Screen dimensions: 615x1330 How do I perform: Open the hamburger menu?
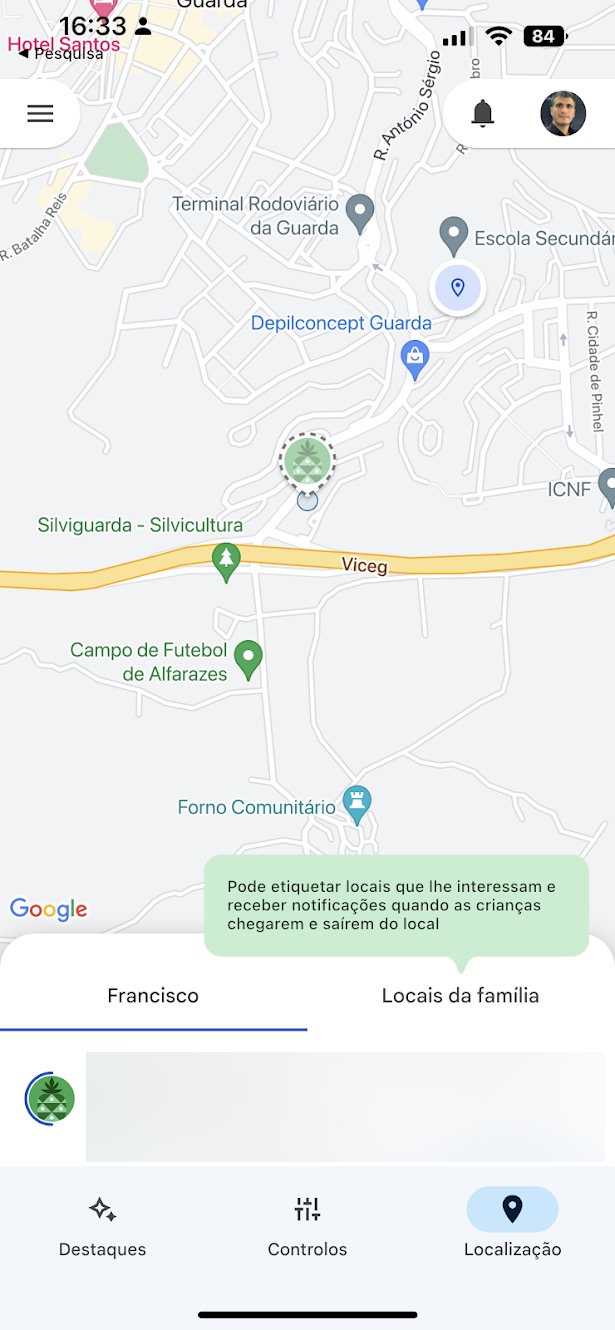(40, 113)
